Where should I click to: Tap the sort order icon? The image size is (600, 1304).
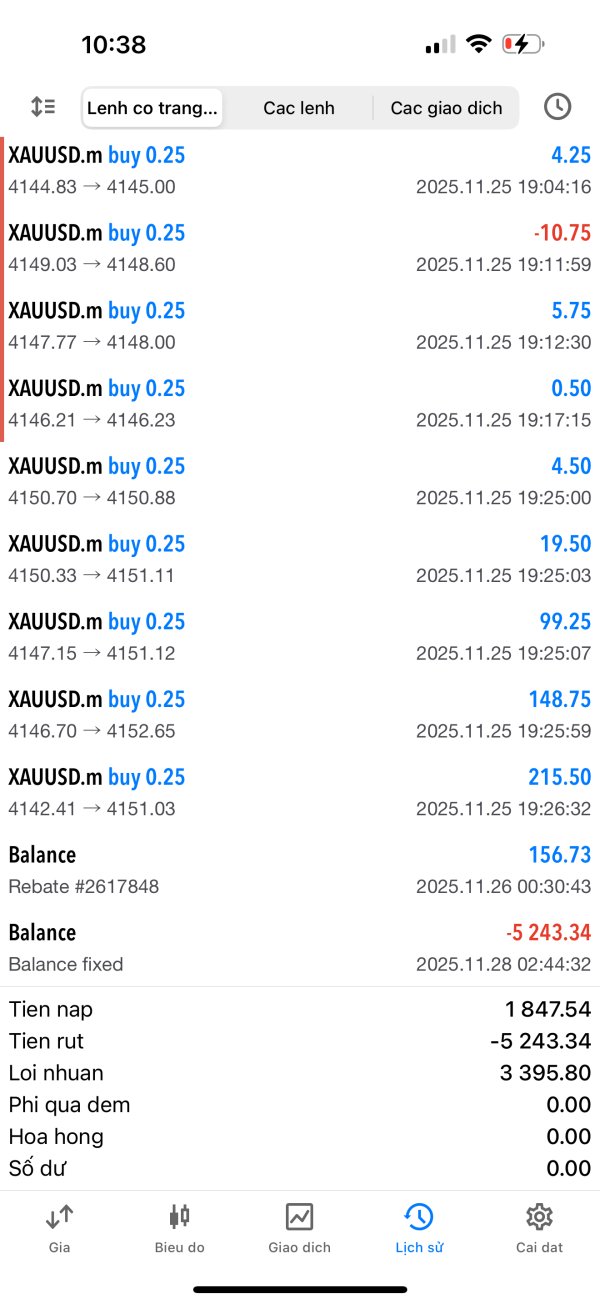[x=43, y=107]
